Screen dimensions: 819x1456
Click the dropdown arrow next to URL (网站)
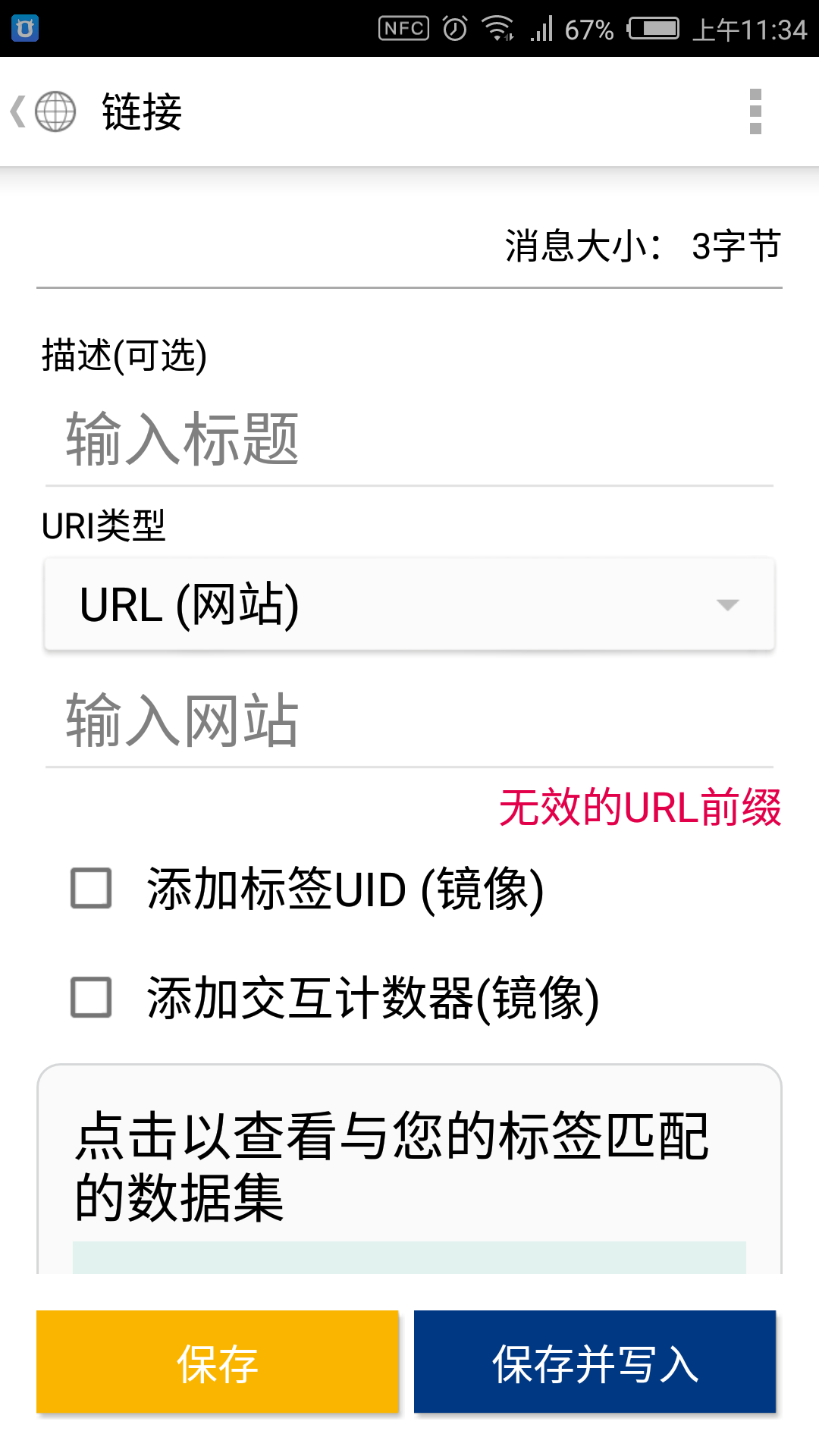(728, 604)
